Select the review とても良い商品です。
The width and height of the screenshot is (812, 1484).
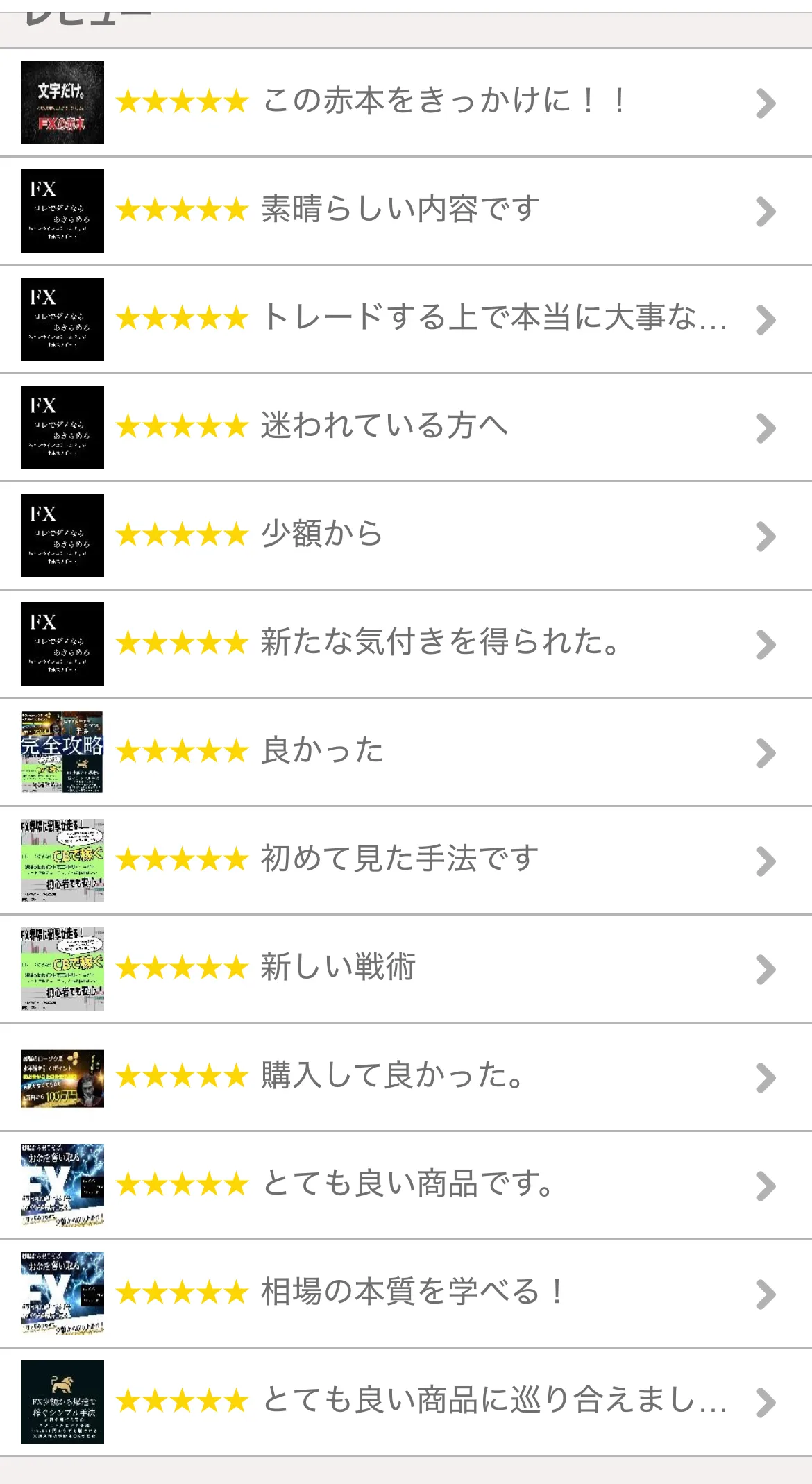click(x=406, y=1186)
